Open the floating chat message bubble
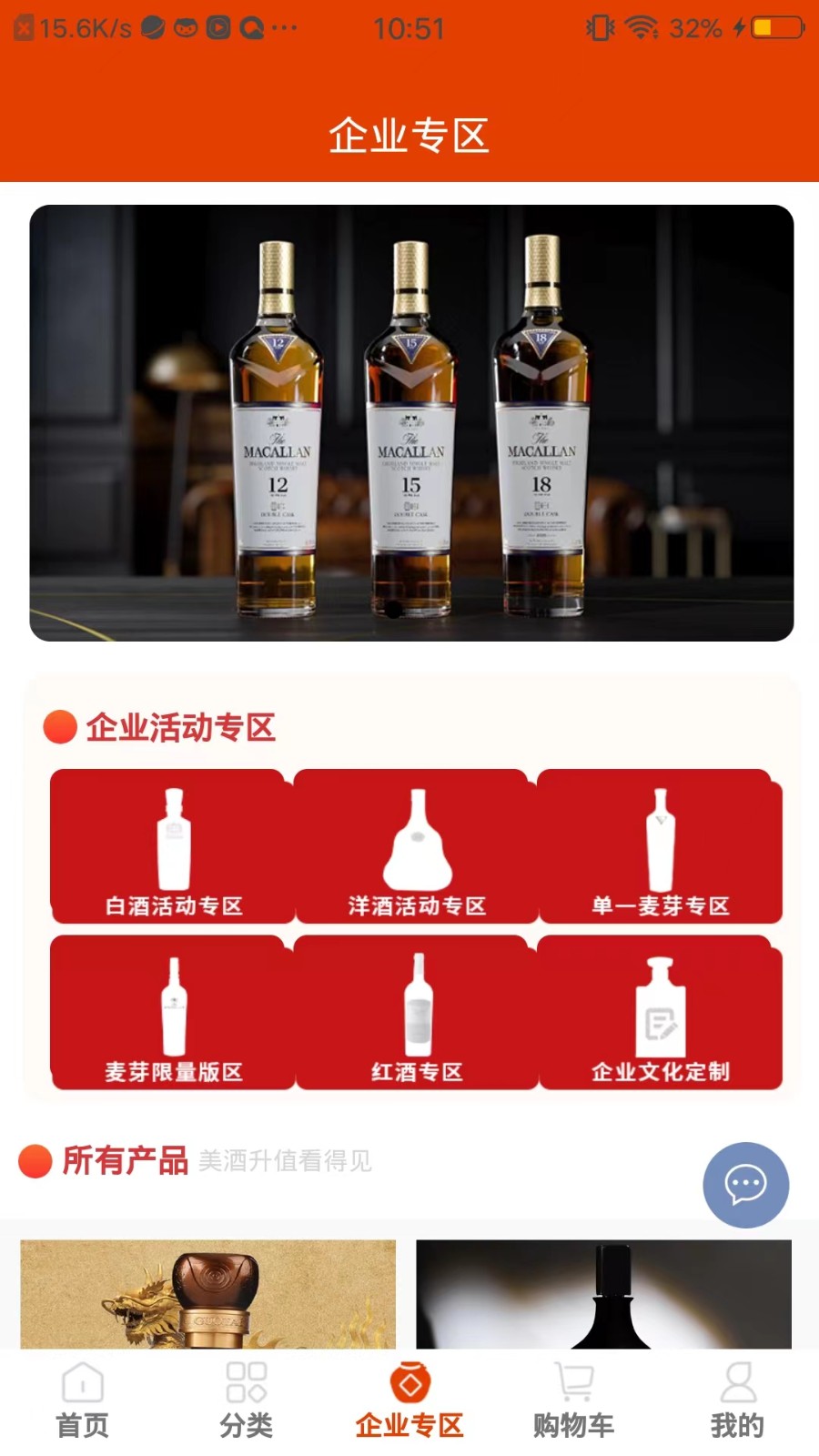The image size is (819, 1456). 745,1184
